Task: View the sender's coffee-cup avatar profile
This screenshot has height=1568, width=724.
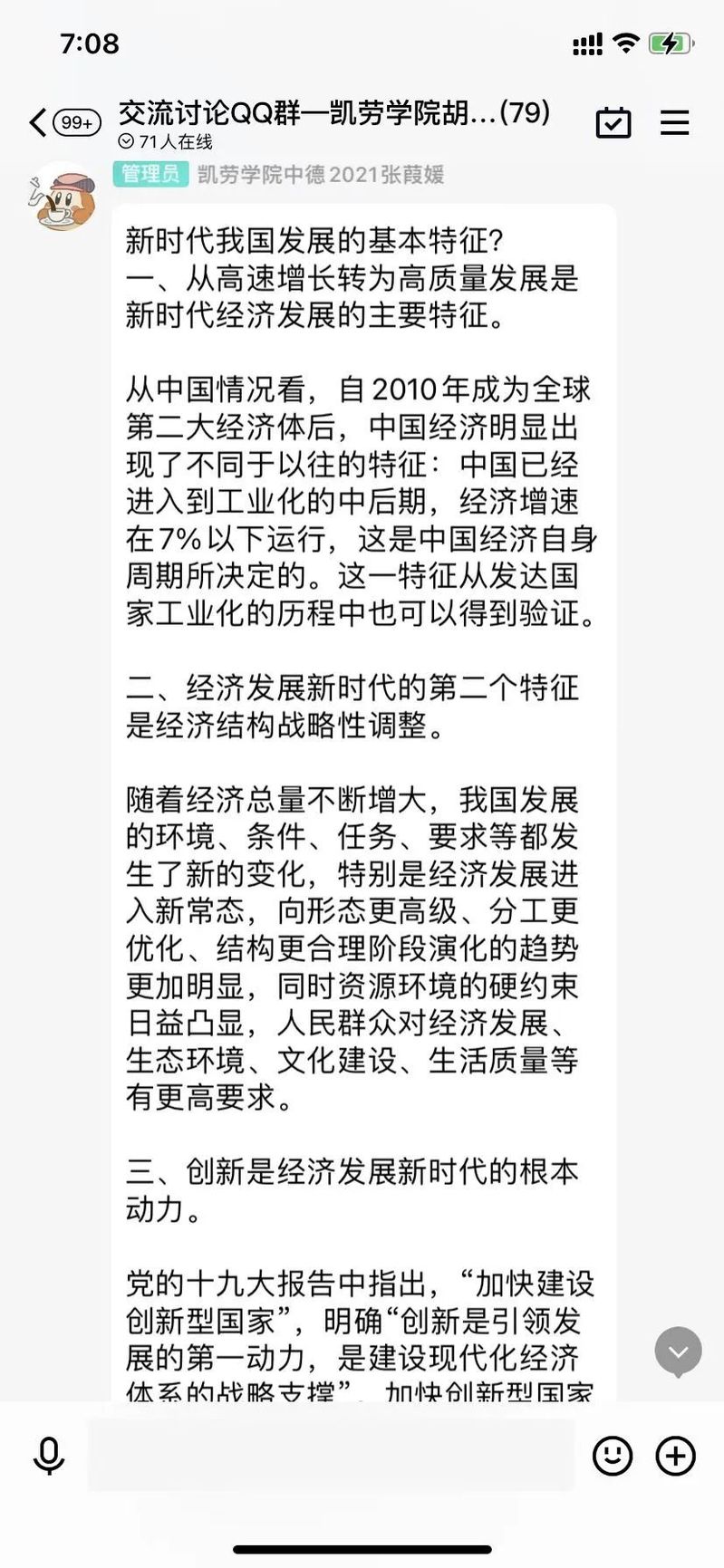Action: click(62, 197)
